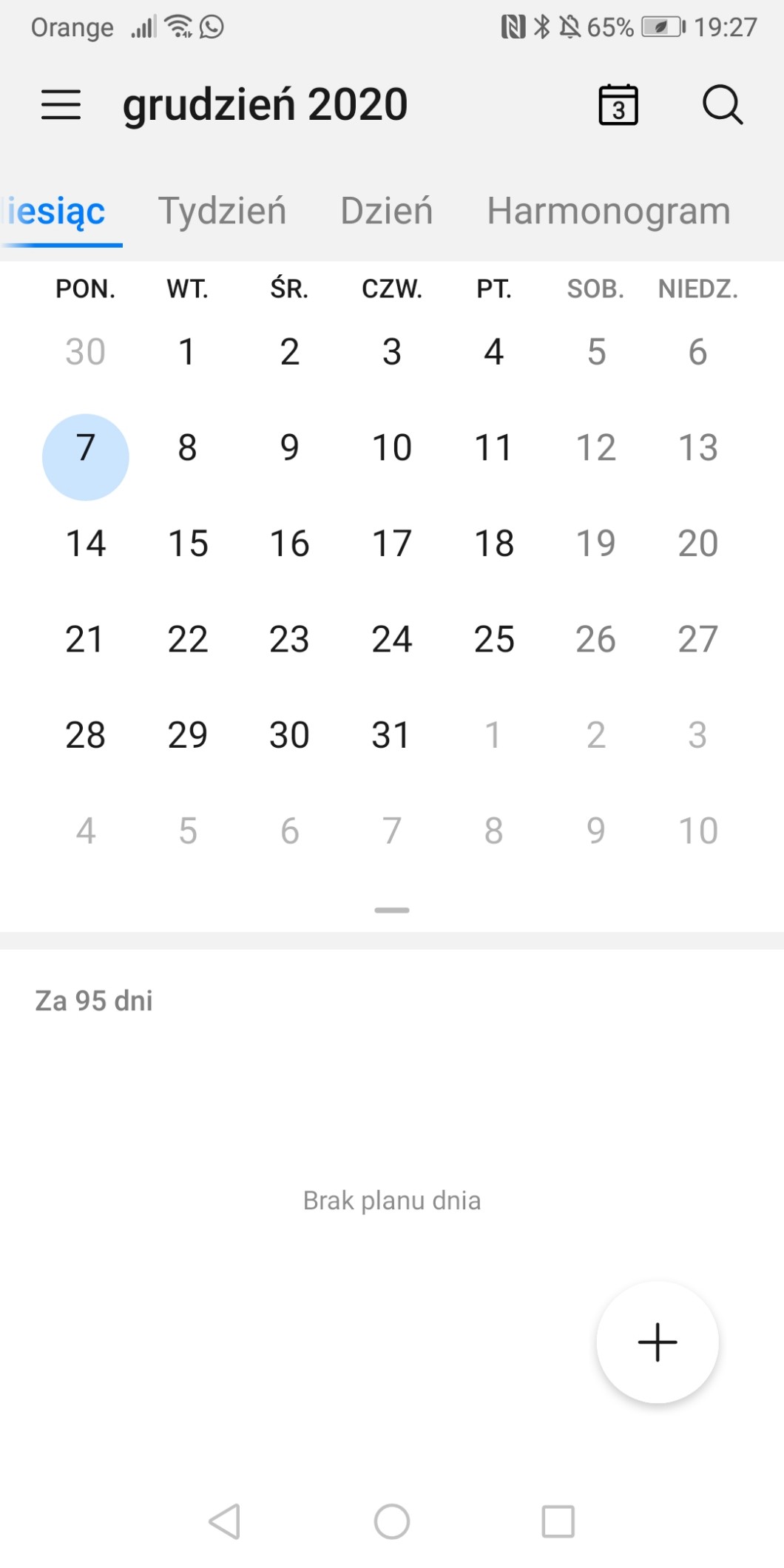The height and width of the screenshot is (1568, 784).
Task: Select December 10 in the calendar
Action: click(391, 447)
